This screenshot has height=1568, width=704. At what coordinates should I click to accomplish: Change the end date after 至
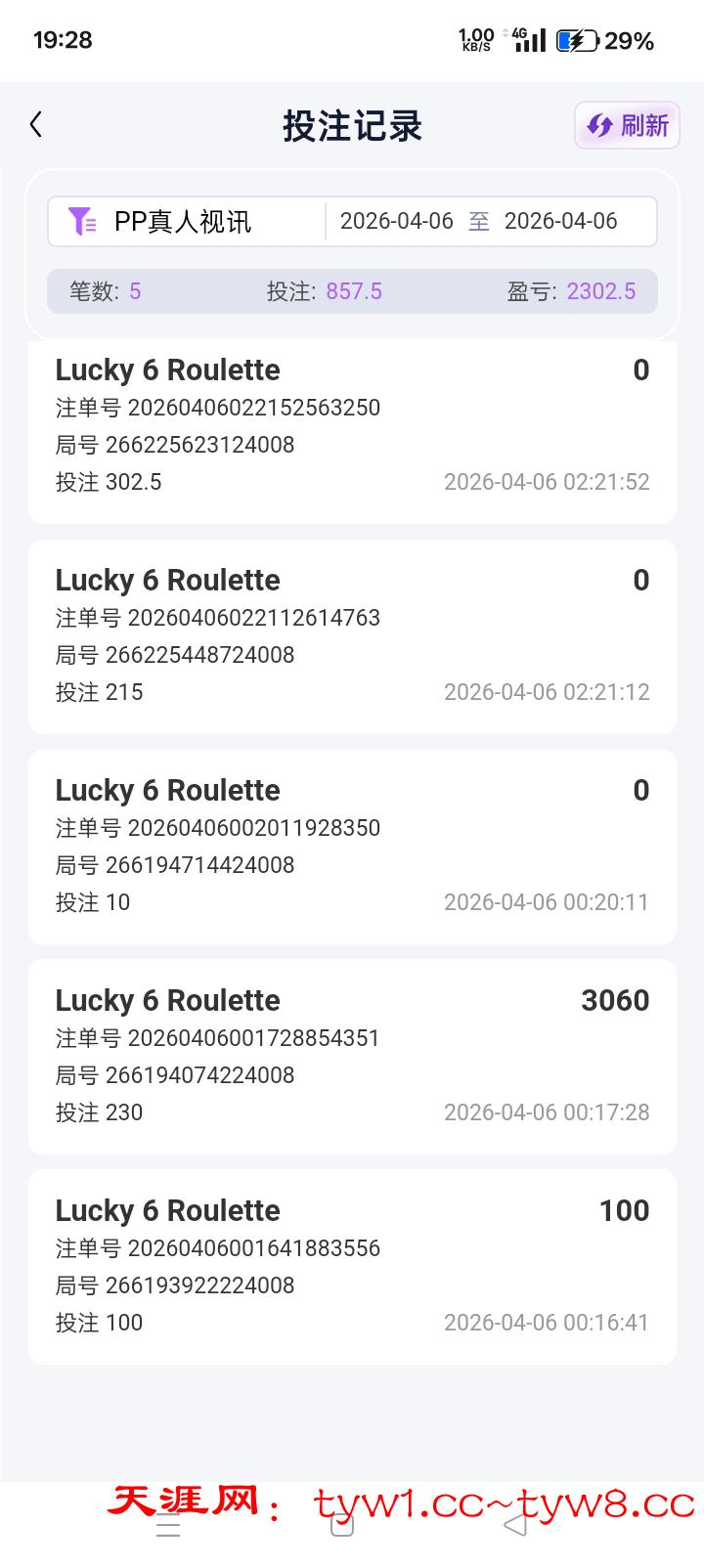pos(561,222)
